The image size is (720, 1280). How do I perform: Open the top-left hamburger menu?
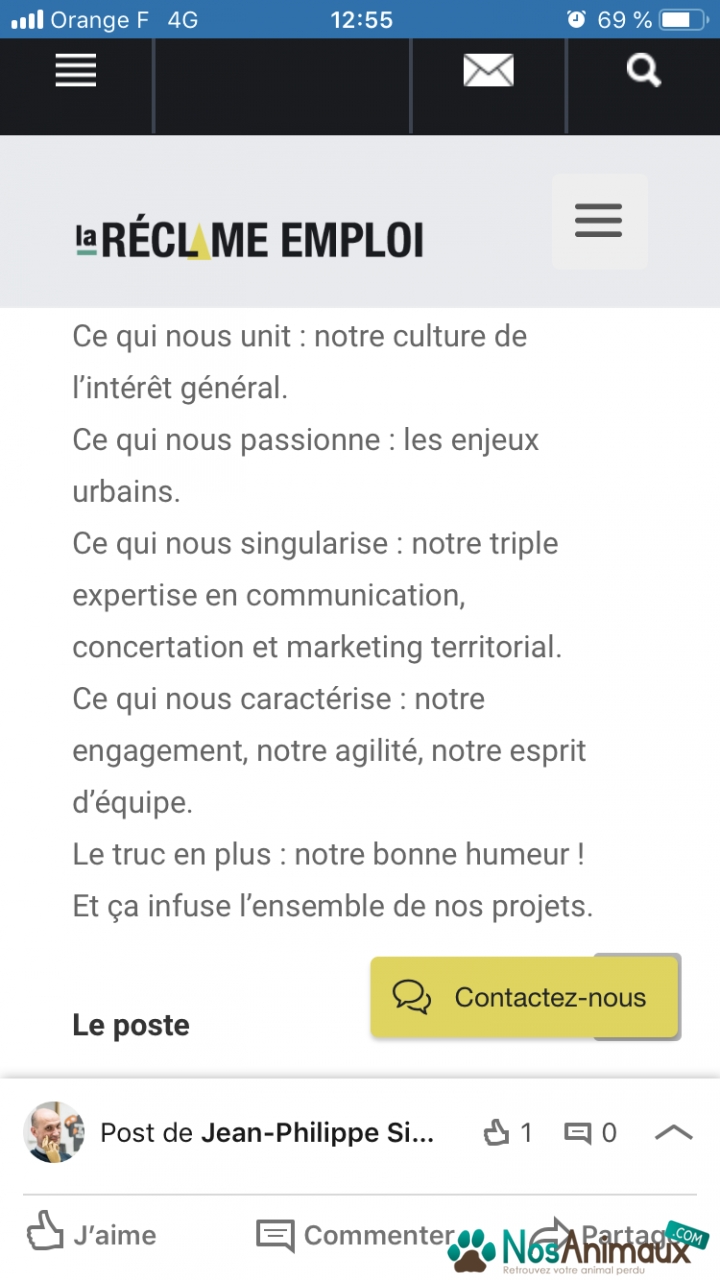[76, 71]
